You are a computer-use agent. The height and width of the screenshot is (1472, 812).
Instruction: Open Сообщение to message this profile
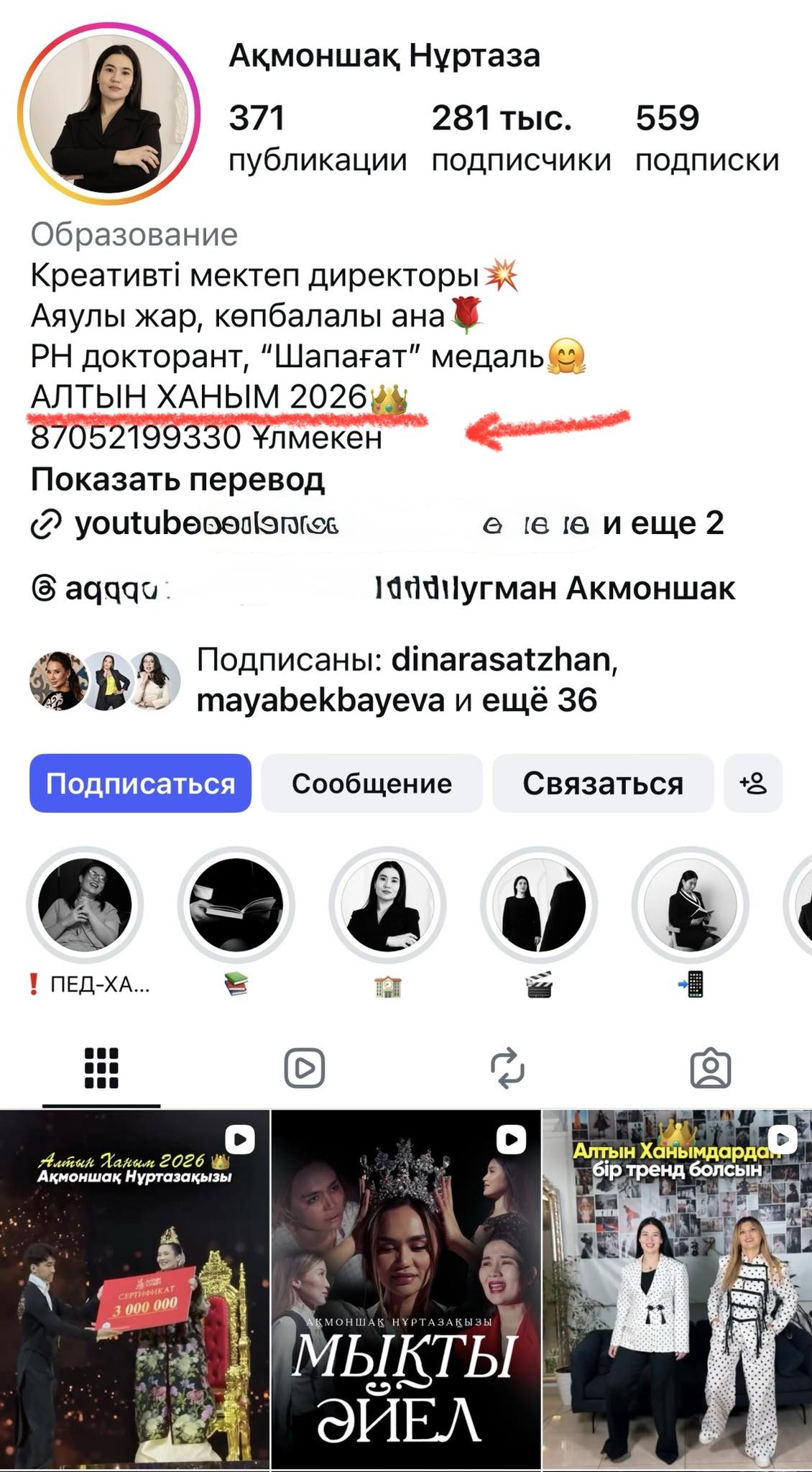[372, 783]
